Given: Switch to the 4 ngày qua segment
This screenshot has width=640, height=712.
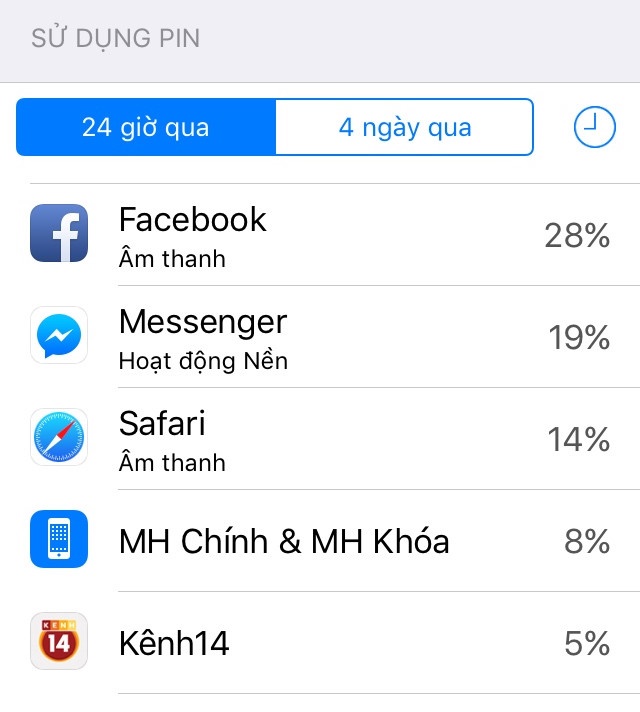Looking at the screenshot, I should (x=404, y=128).
